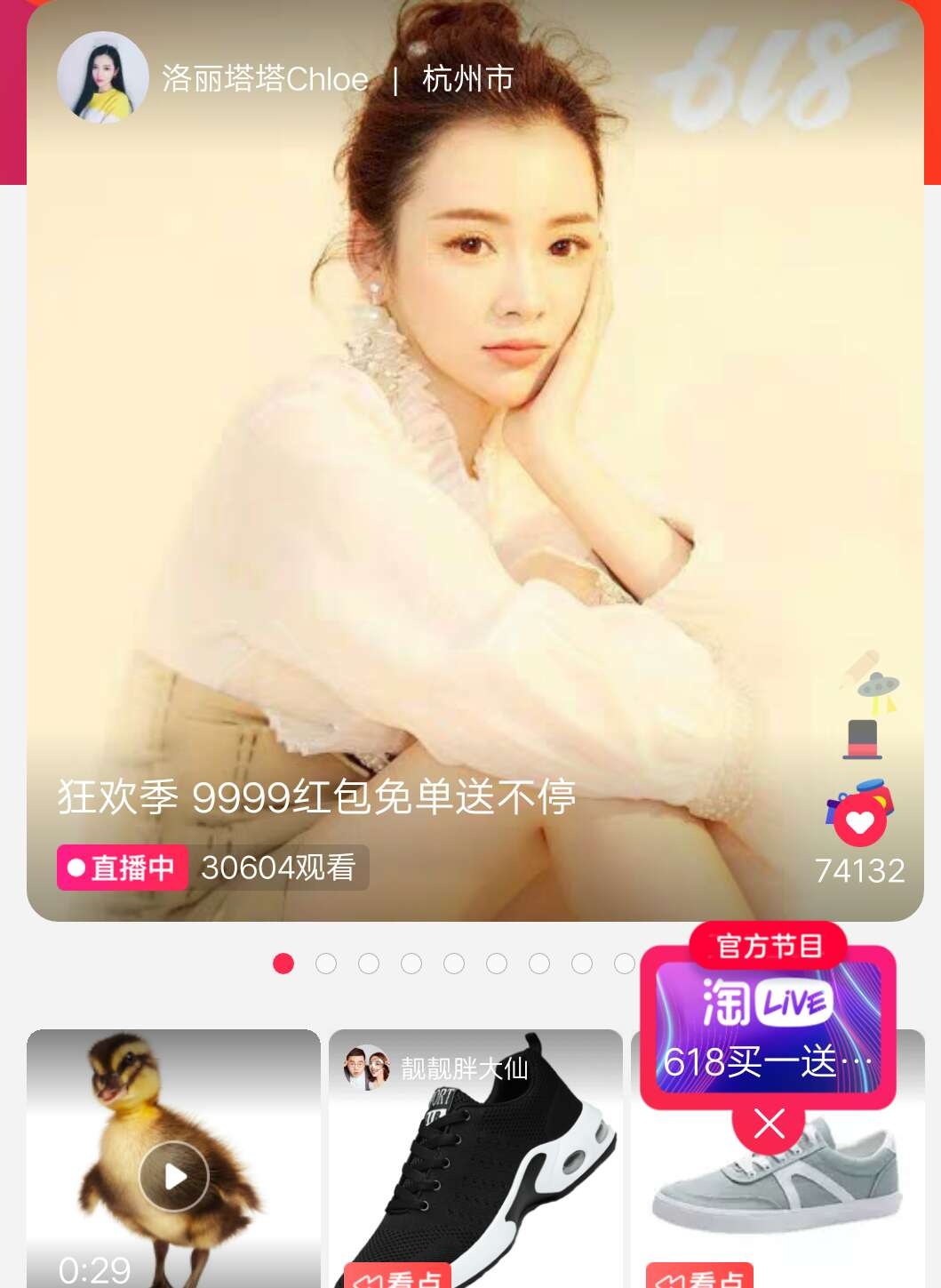
Task: Jump to the second carousel page dot
Action: tap(326, 964)
